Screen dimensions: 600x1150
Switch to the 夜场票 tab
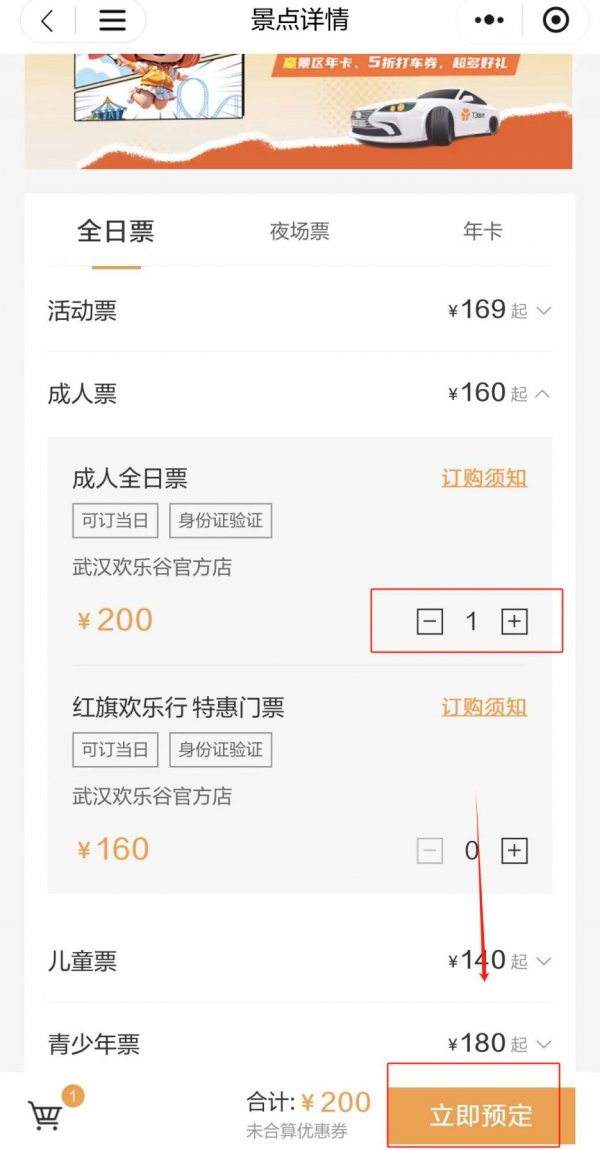tap(299, 232)
